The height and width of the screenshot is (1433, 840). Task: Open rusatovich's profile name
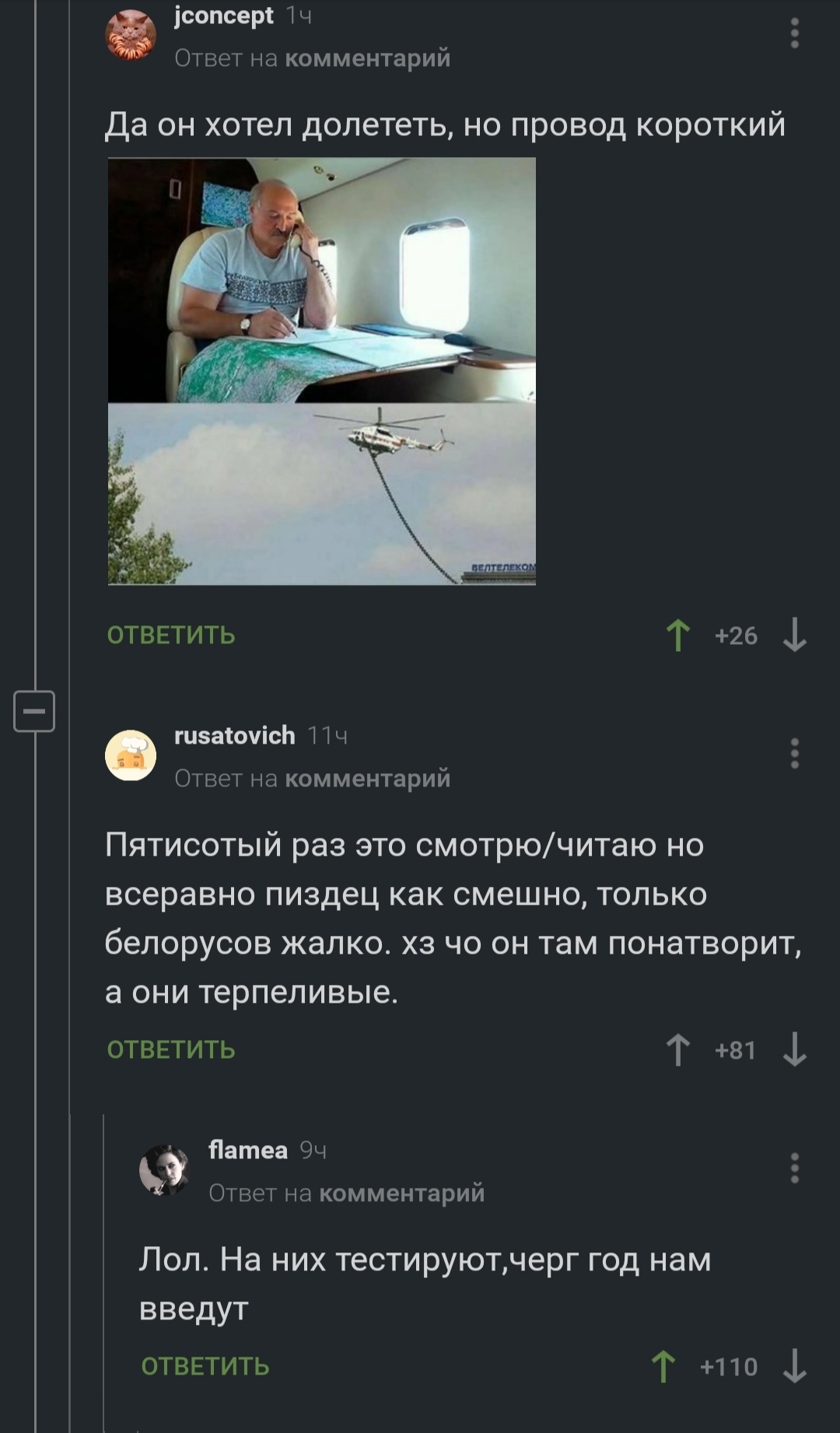[234, 735]
